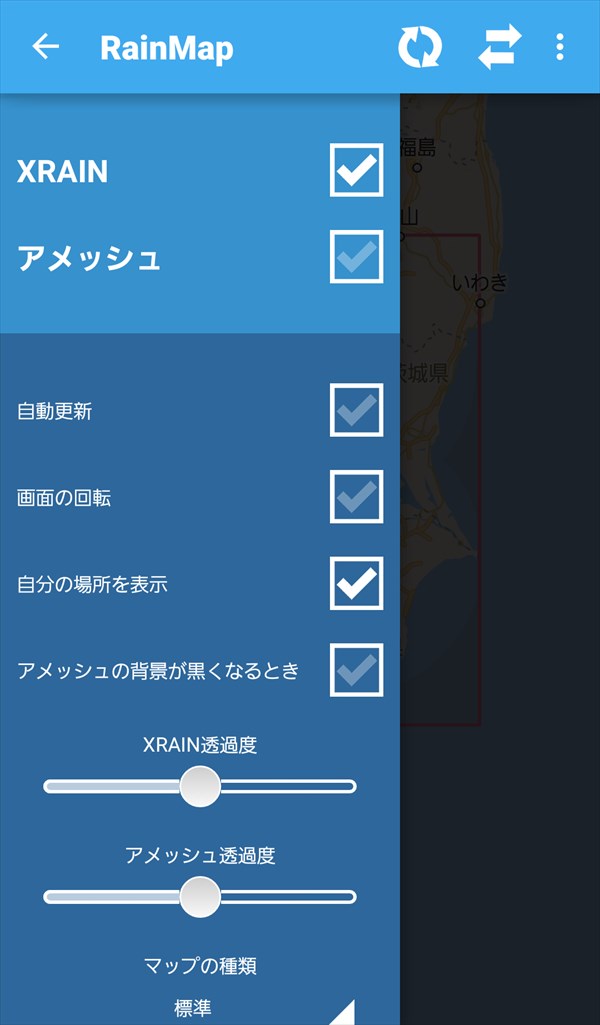Viewport: 600px width, 1025px height.
Task: Tap the アメッシュ透過度 slider track
Action: 200,896
